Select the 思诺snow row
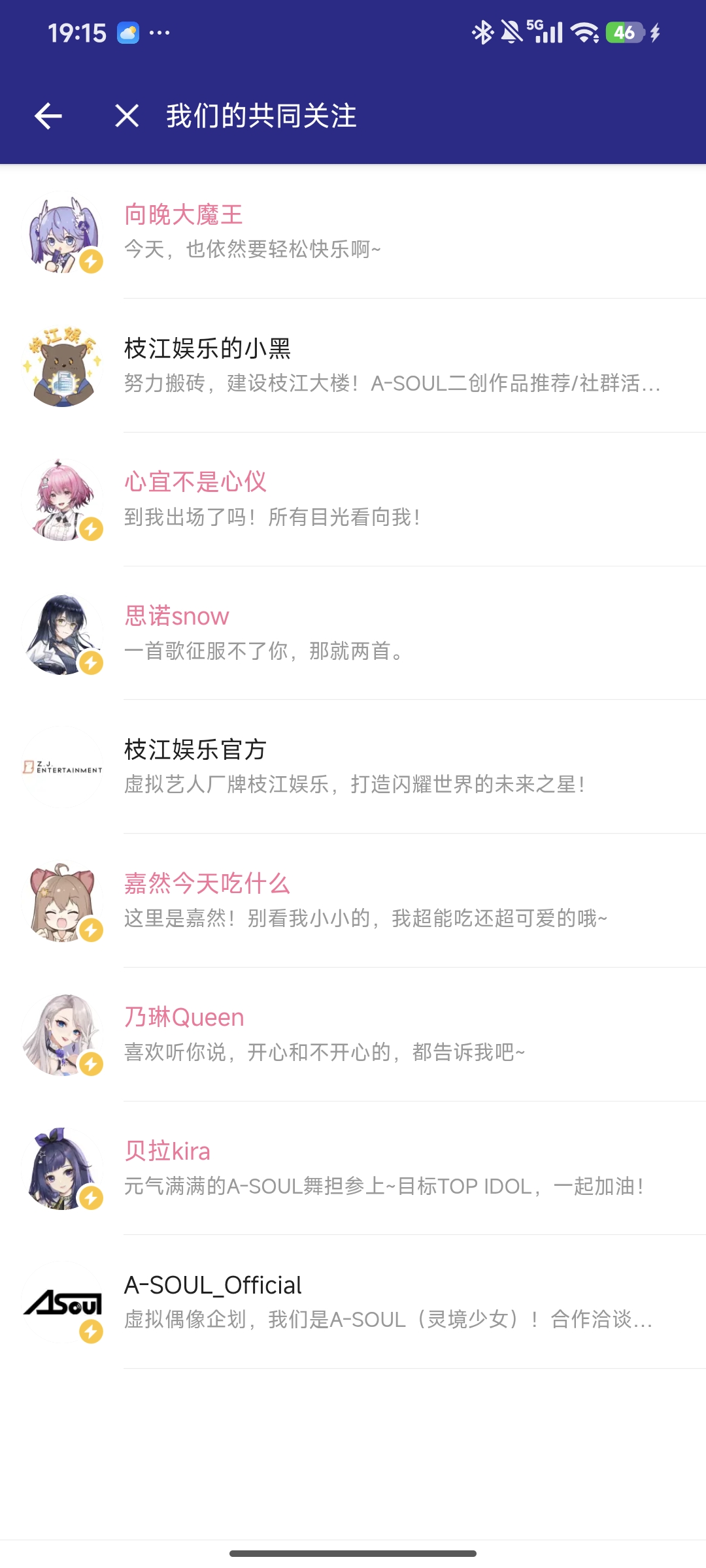 click(x=353, y=633)
